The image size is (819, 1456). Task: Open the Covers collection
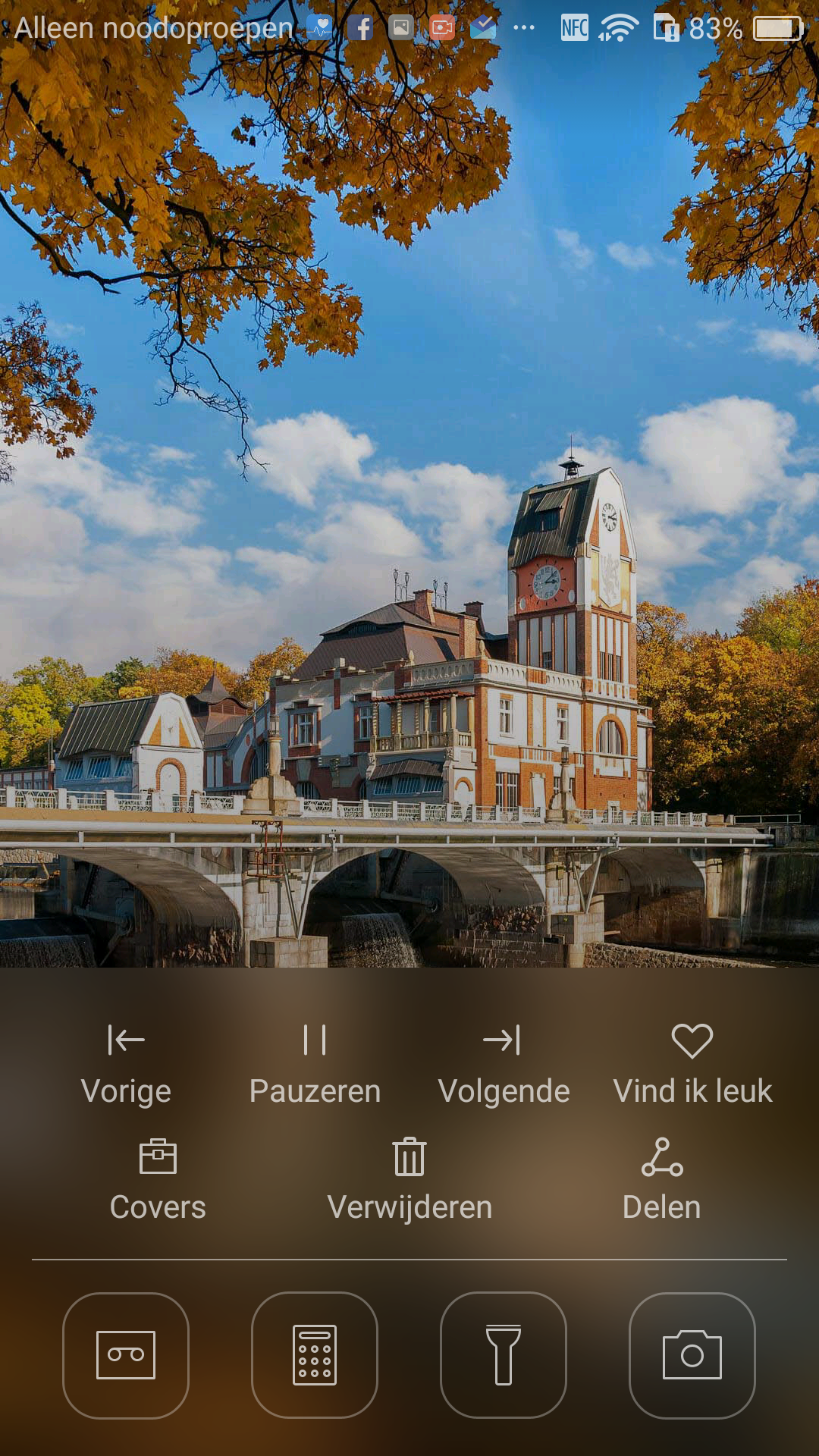[158, 1181]
